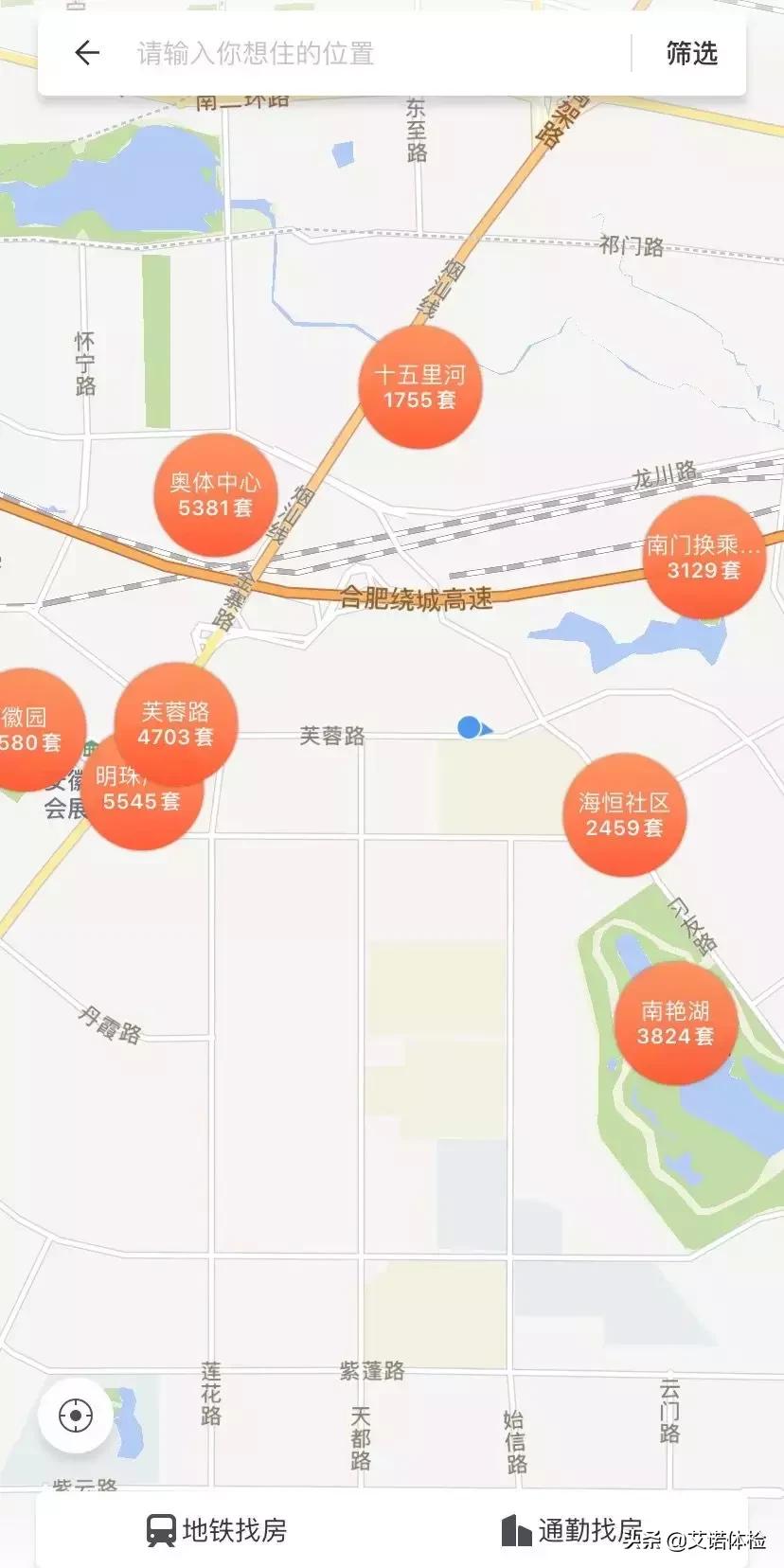784x1568 pixels.
Task: Click the back arrow in the search bar
Action: tap(86, 52)
